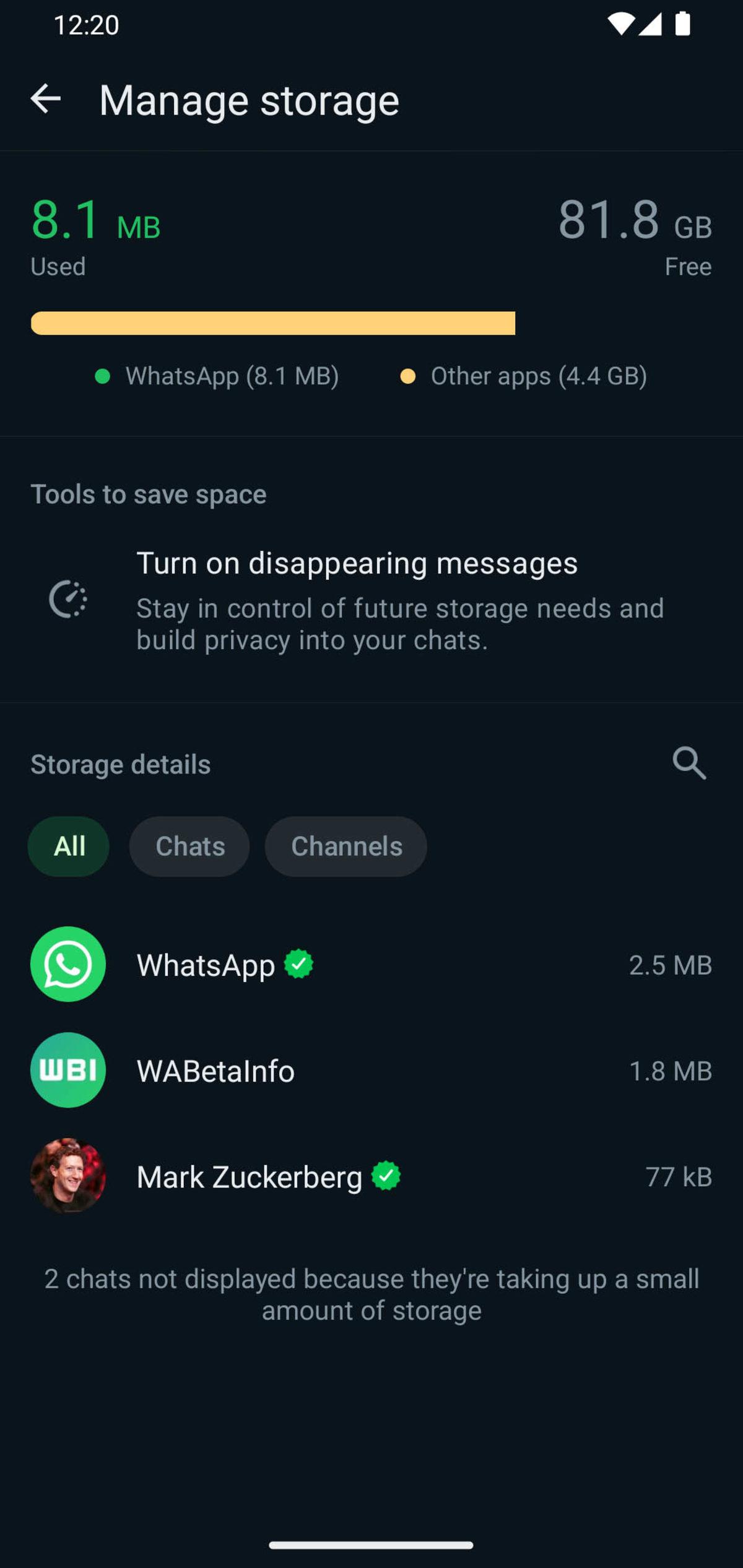Image resolution: width=743 pixels, height=1568 pixels.
Task: Select the All storage filter
Action: click(68, 846)
